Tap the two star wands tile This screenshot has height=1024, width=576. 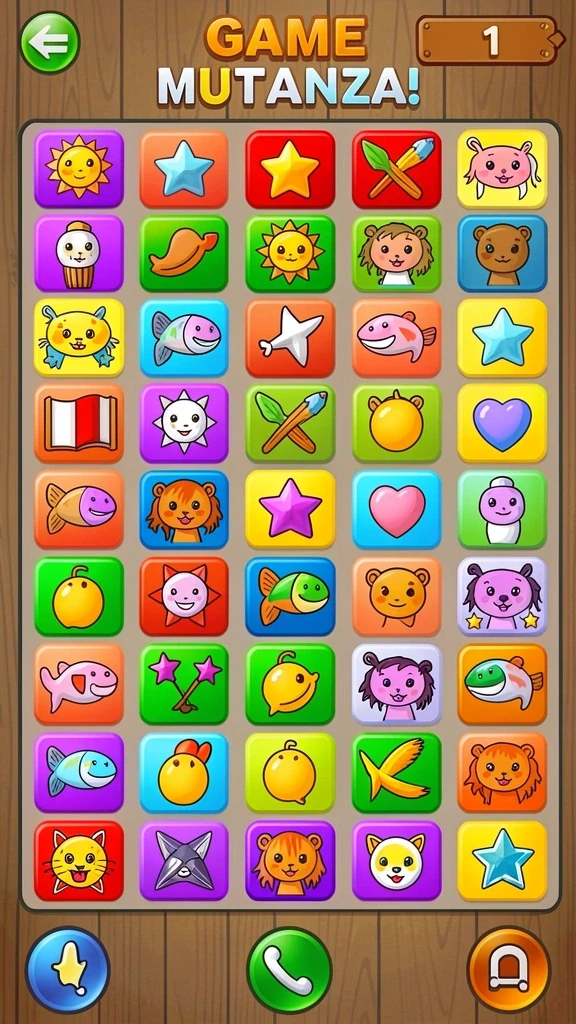[x=184, y=684]
